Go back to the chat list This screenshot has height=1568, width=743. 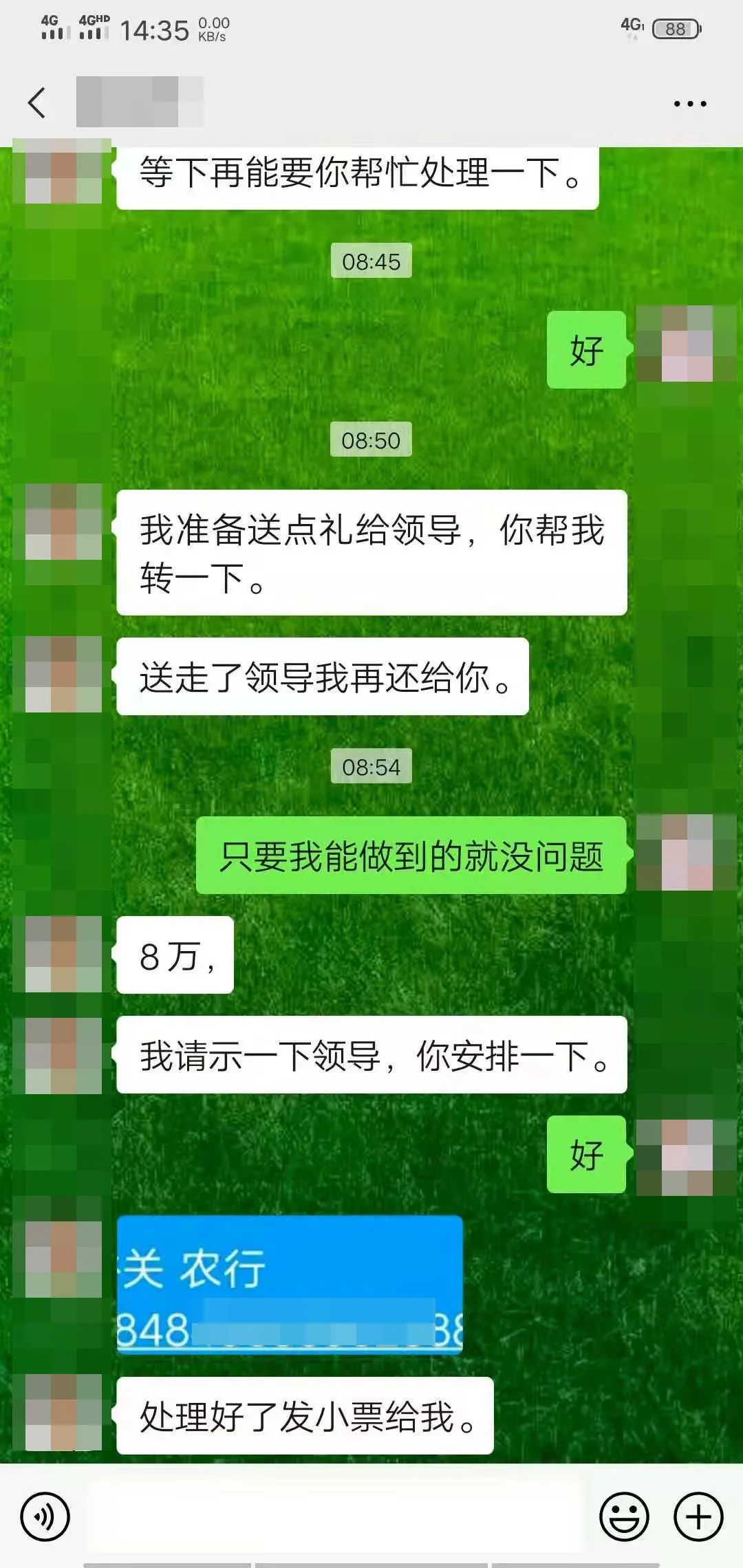37,103
